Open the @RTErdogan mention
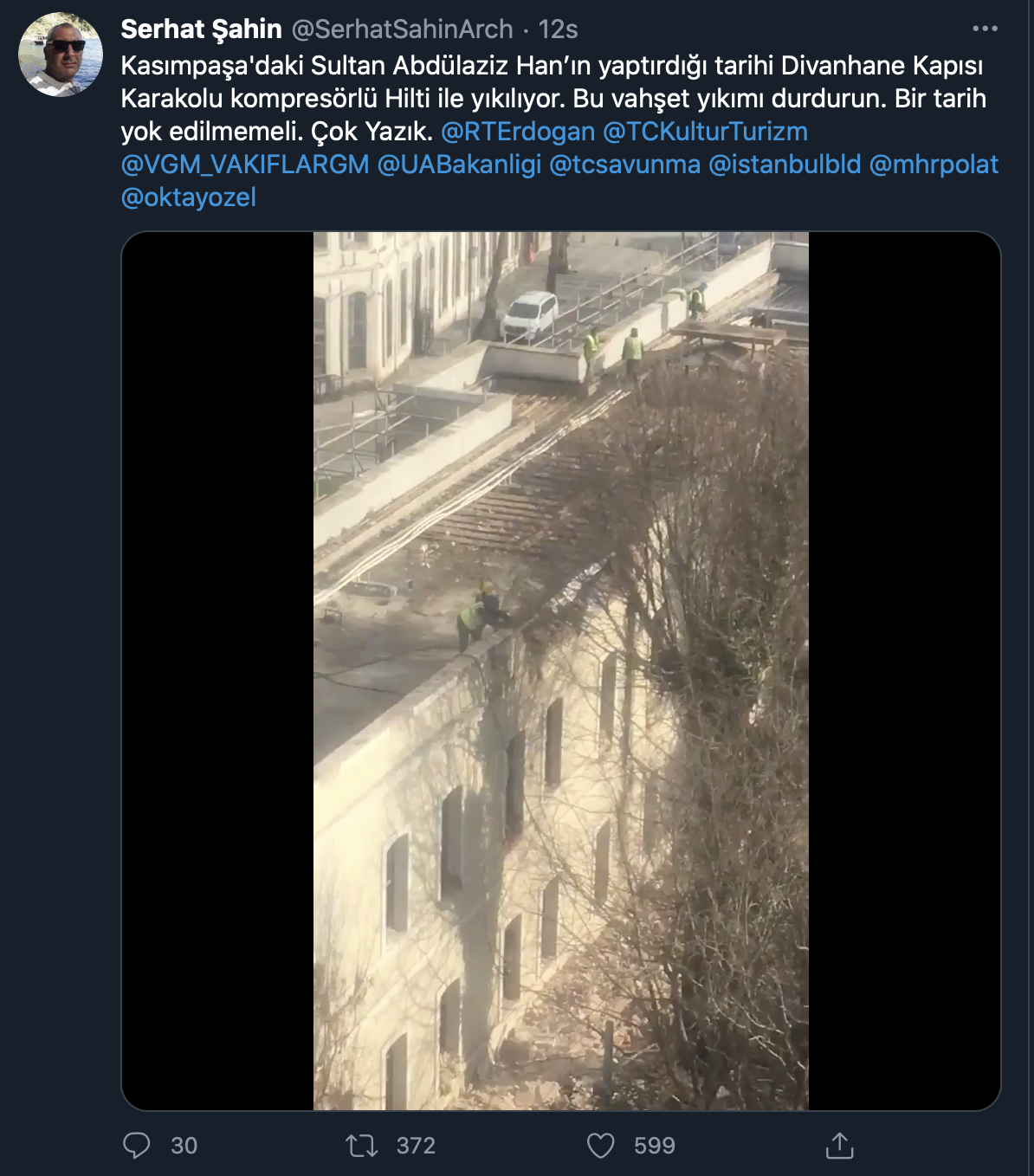1034x1176 pixels. (x=518, y=132)
